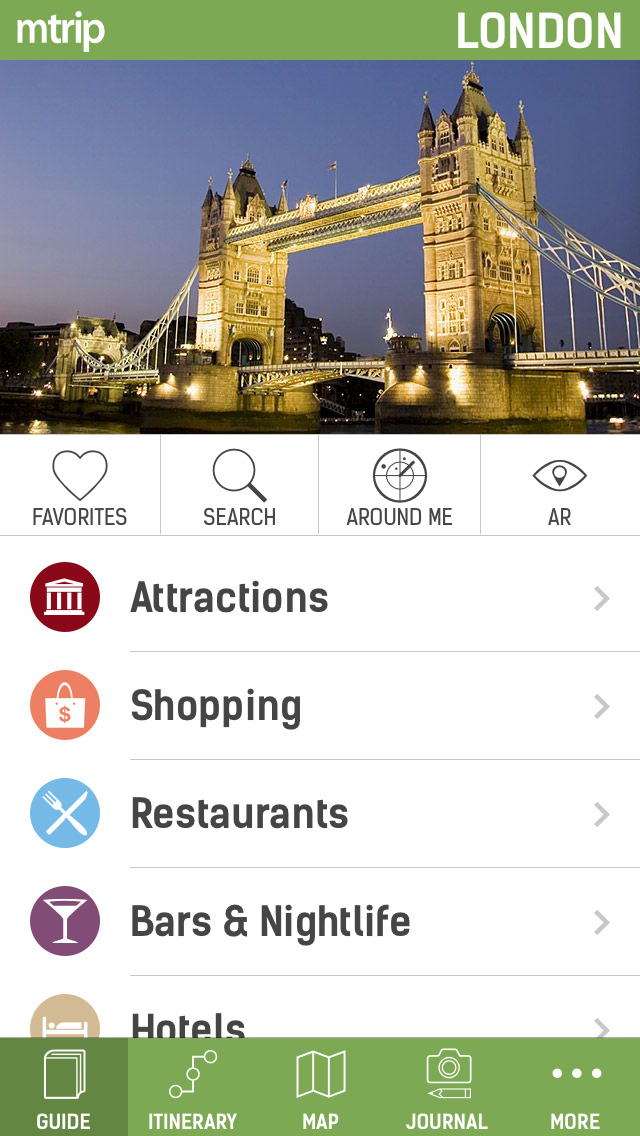This screenshot has height=1136, width=640.
Task: Go to the Journal tab
Action: [447, 1088]
